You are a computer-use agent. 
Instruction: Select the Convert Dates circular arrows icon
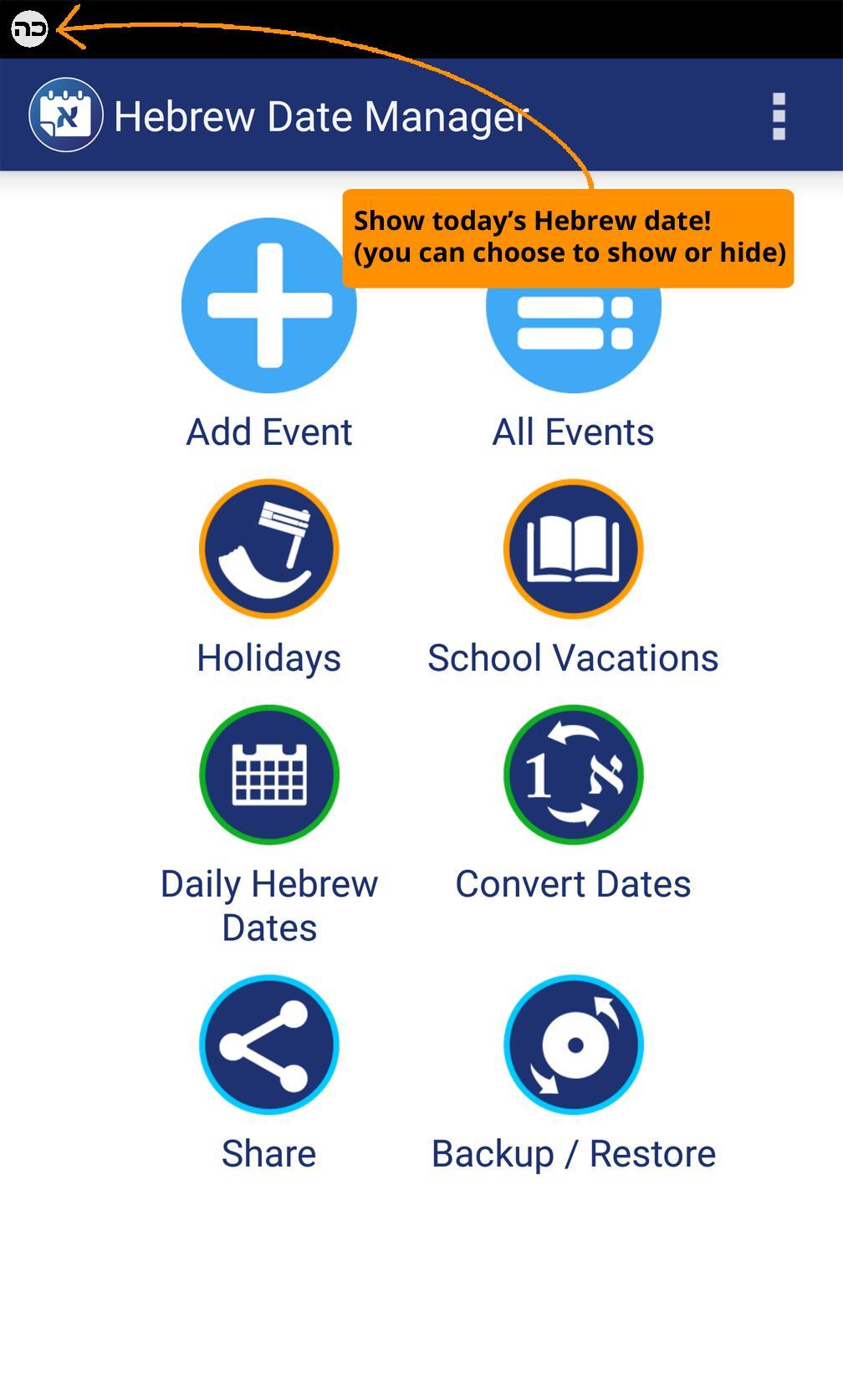coord(573,774)
